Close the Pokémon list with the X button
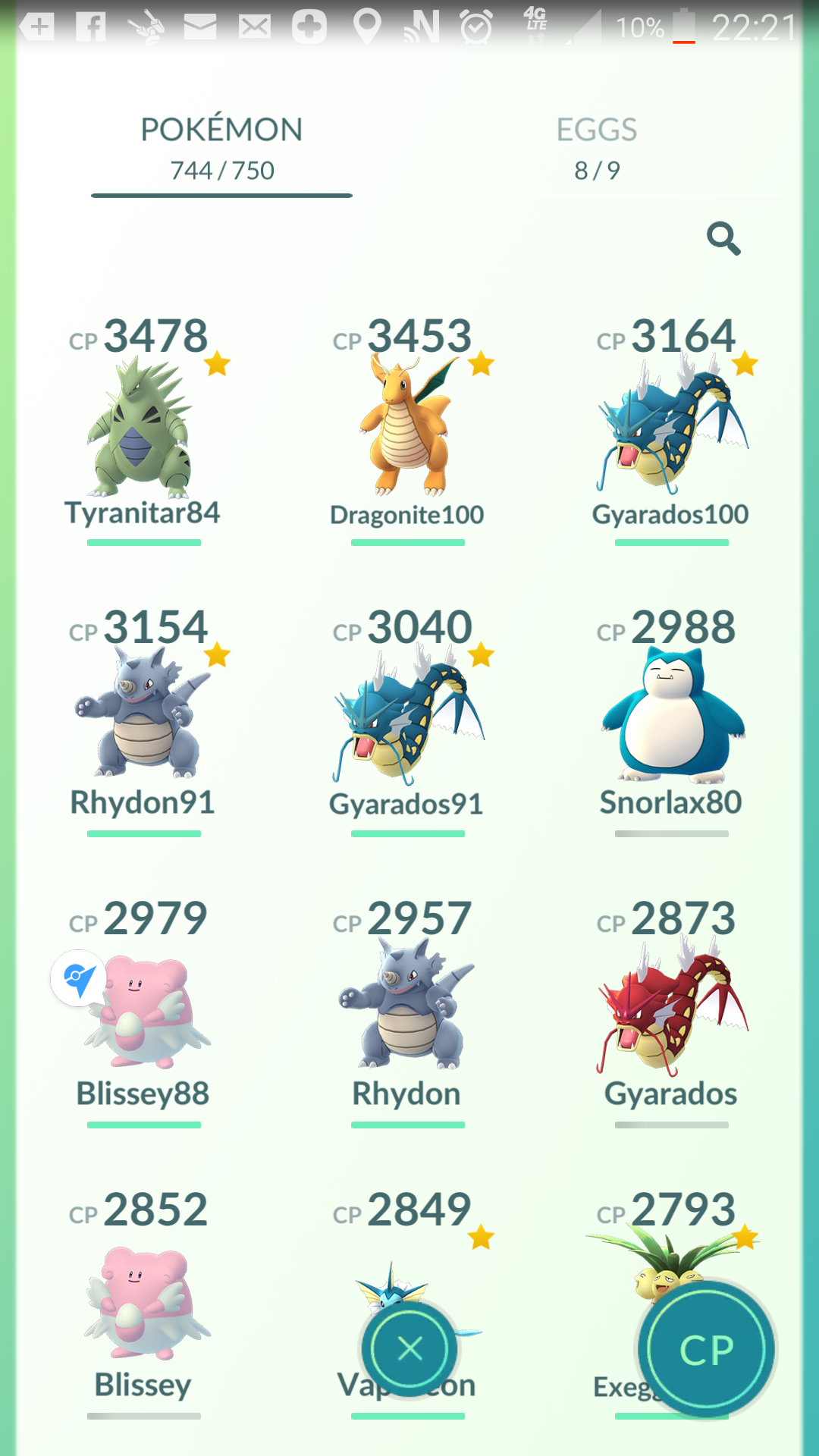The image size is (819, 1456). (409, 1349)
